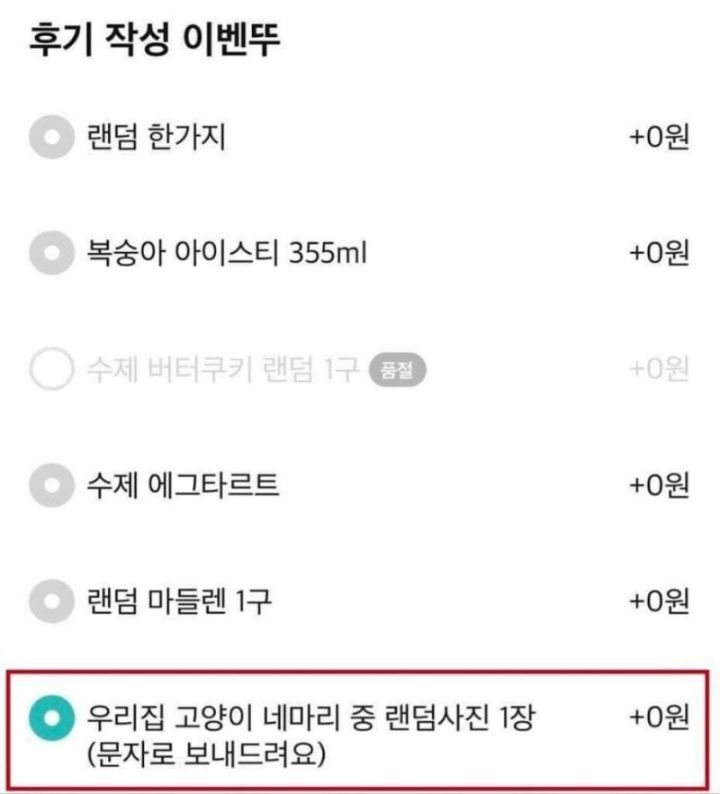Pick the 수제 에그타르트 option
This screenshot has height=794, width=720.
[x=50, y=486]
